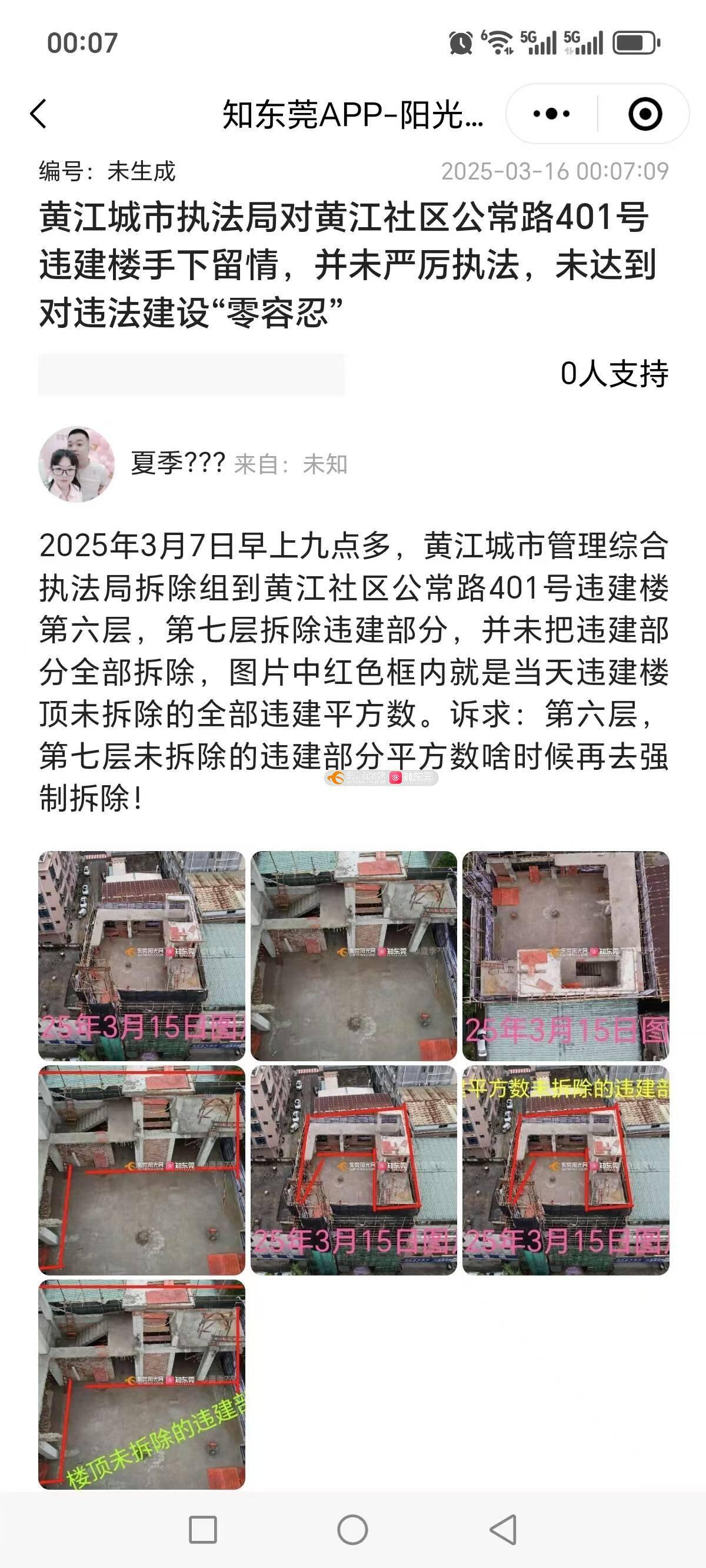Viewport: 706px width, 1568px height.
Task: Open the first photo in the second row
Action: (x=142, y=1170)
